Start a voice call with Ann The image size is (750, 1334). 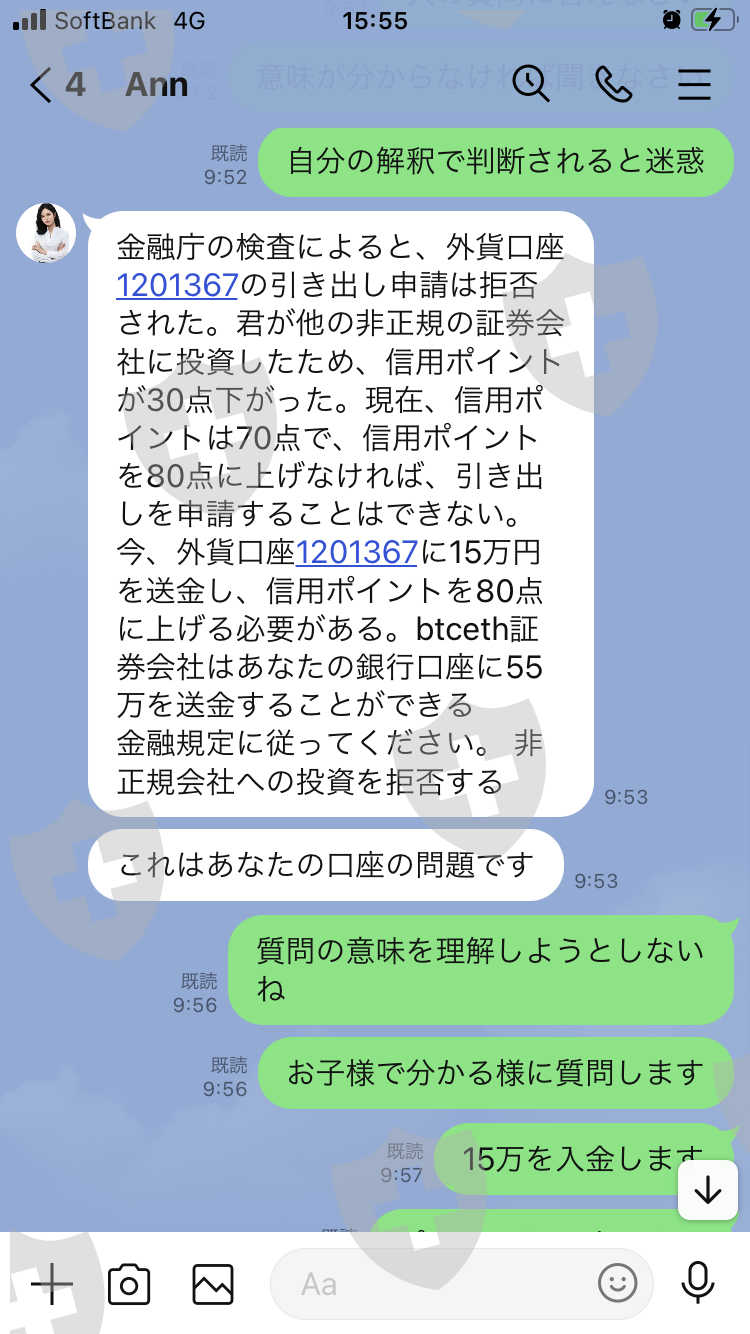point(613,85)
